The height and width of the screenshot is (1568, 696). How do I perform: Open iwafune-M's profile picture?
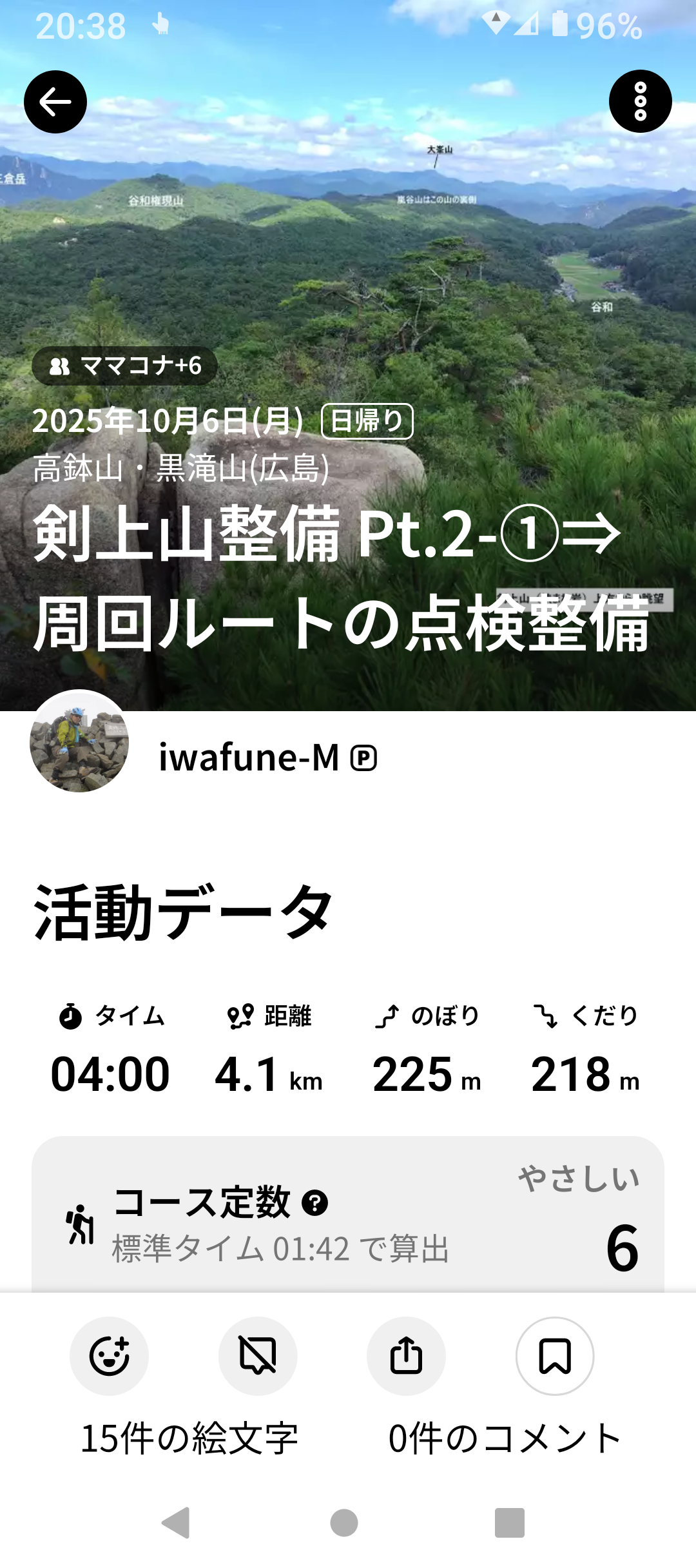pyautogui.click(x=79, y=743)
